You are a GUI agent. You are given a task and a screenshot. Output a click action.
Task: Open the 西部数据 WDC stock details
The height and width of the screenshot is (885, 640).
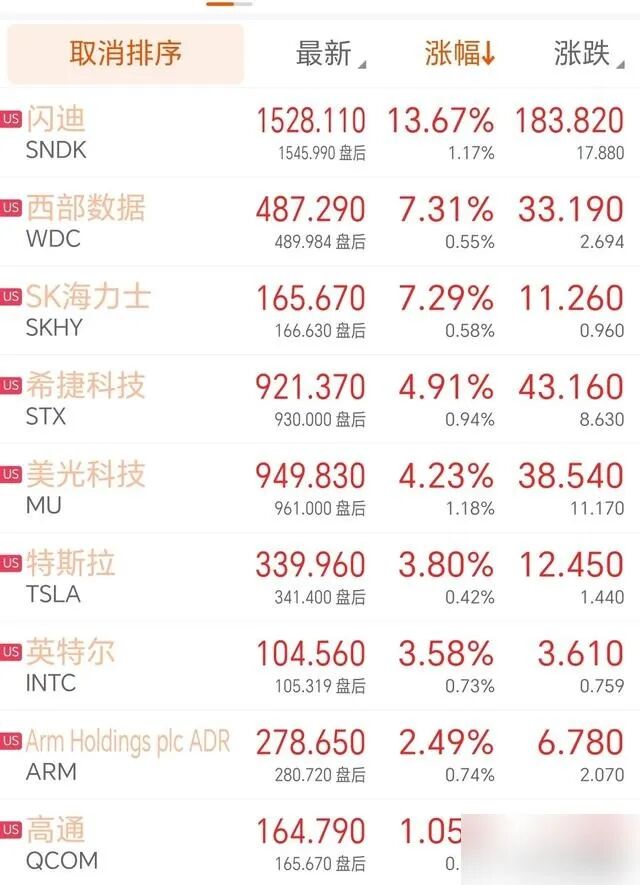tap(320, 221)
